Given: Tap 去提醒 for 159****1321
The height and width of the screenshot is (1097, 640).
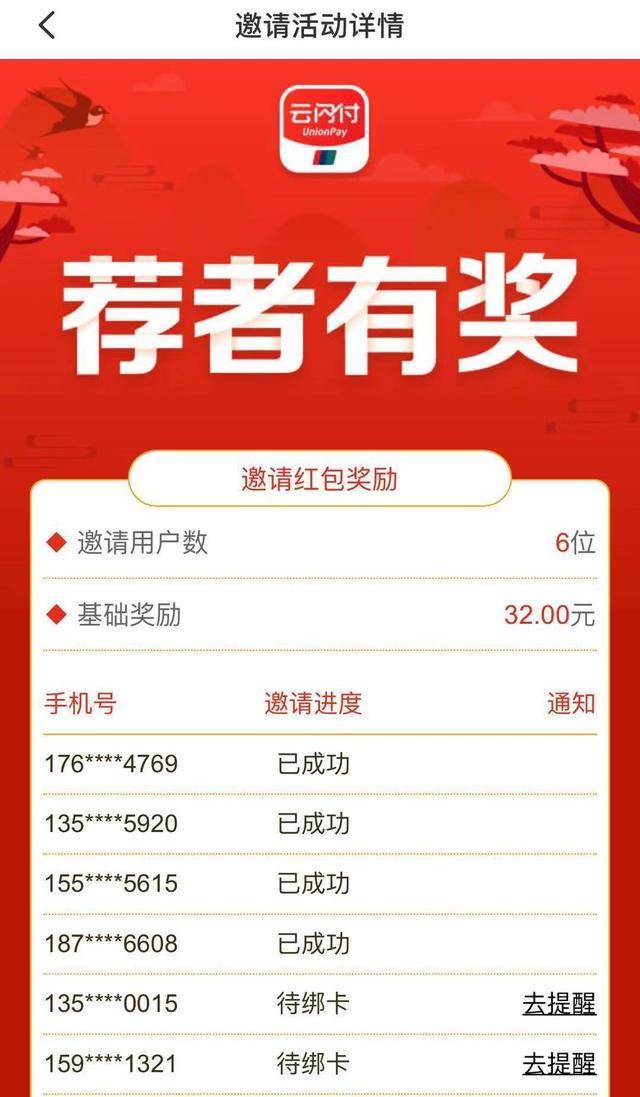Looking at the screenshot, I should click(x=559, y=1064).
